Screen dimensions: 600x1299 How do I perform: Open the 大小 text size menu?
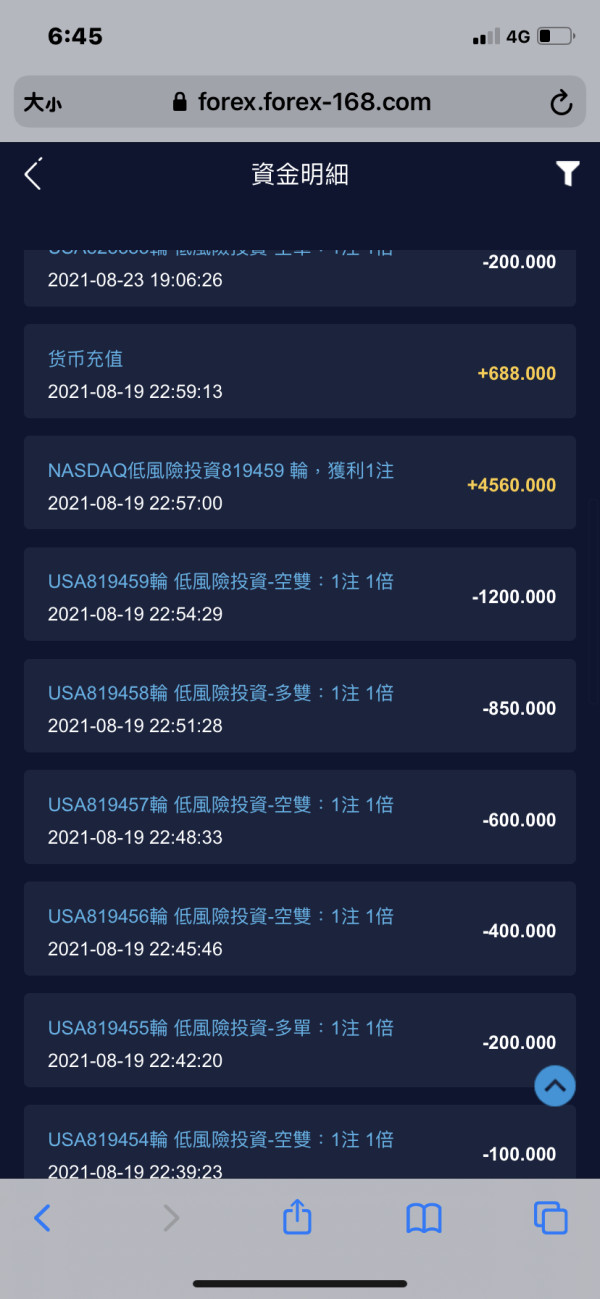pos(43,102)
